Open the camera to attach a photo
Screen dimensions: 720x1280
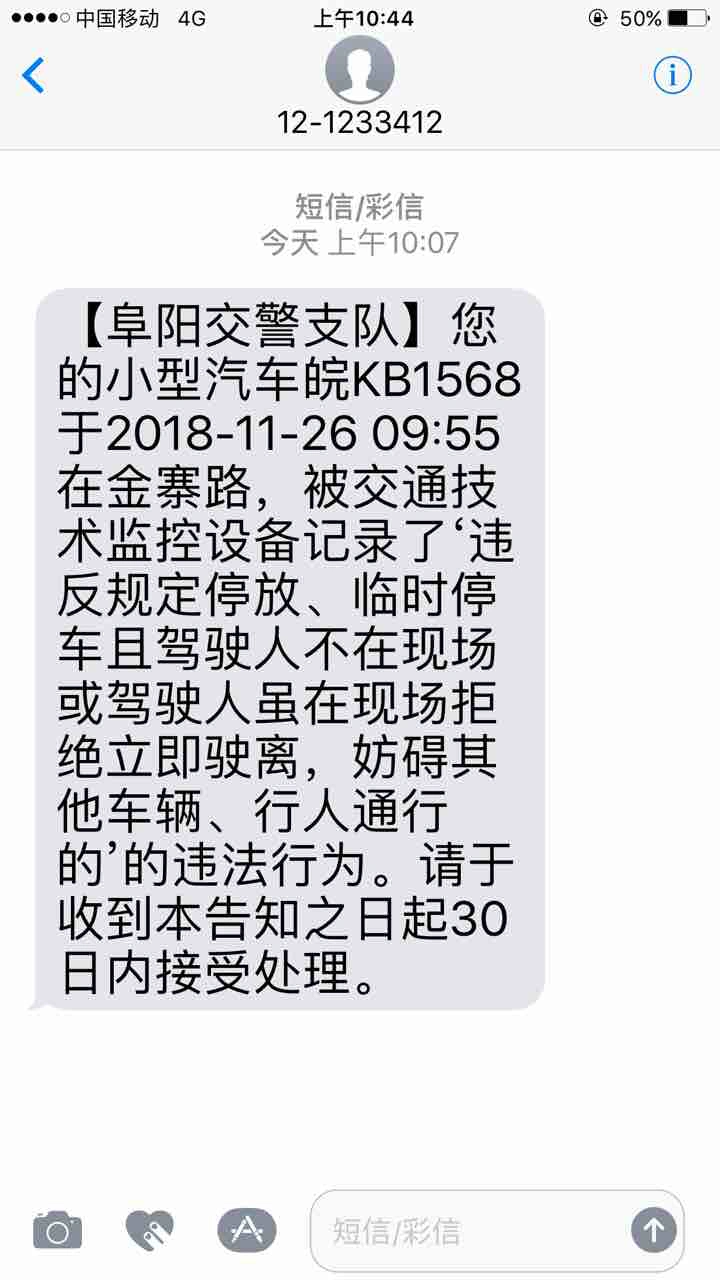click(57, 1229)
